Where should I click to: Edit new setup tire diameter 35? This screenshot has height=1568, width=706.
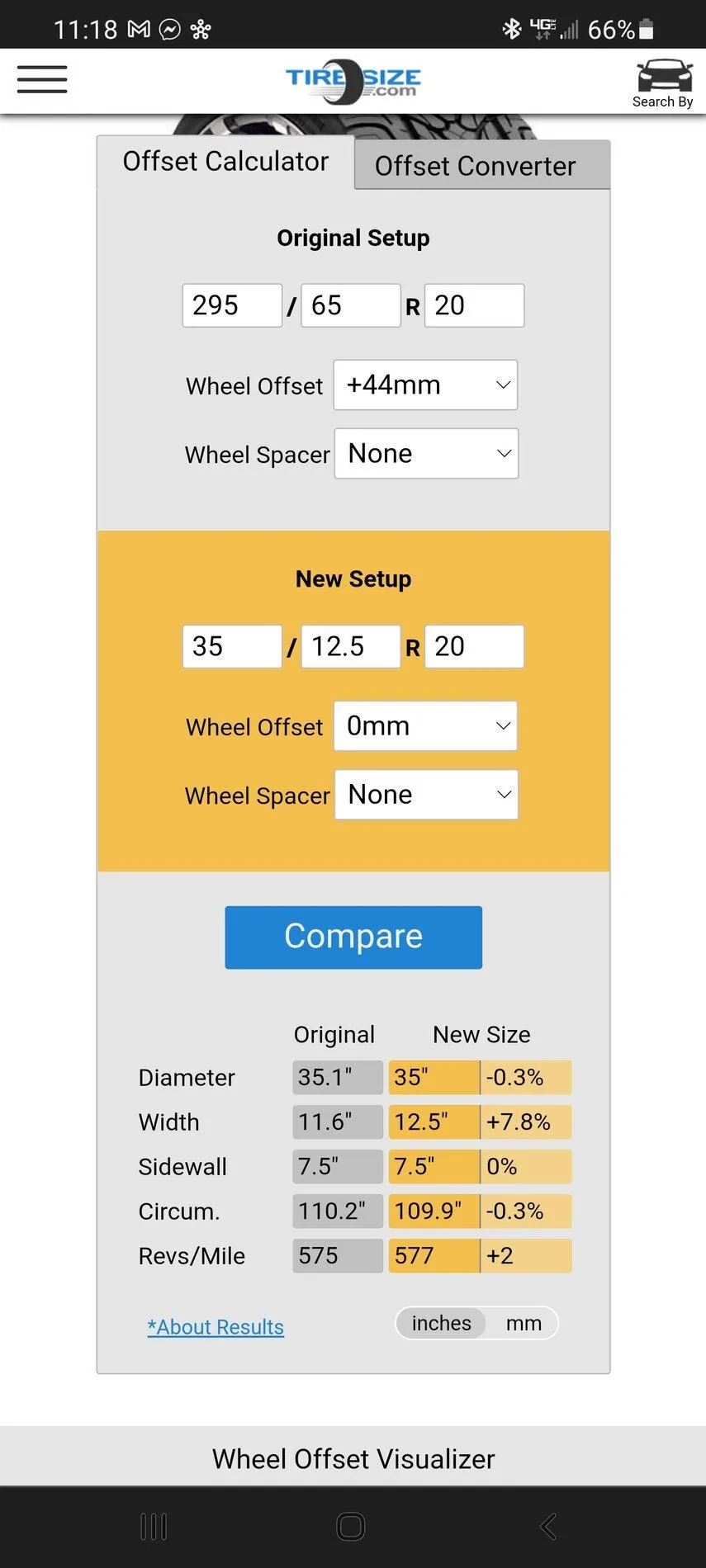coord(231,646)
